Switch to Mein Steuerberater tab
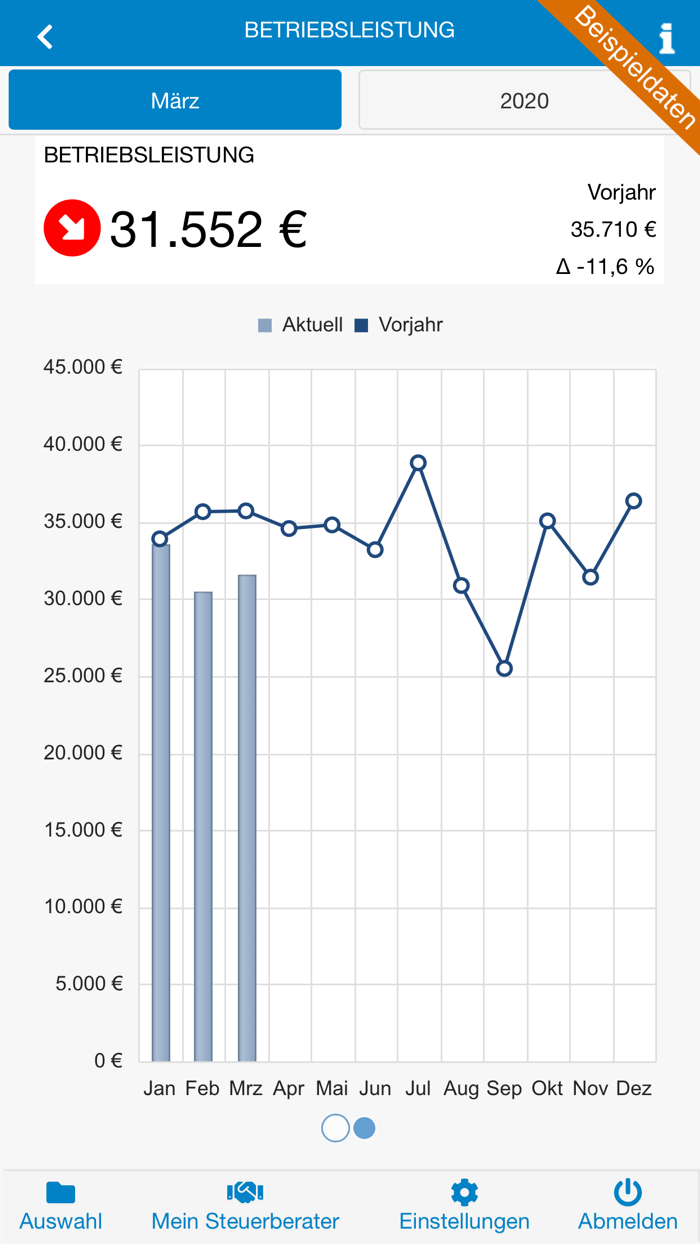This screenshot has width=700, height=1244. (245, 1205)
